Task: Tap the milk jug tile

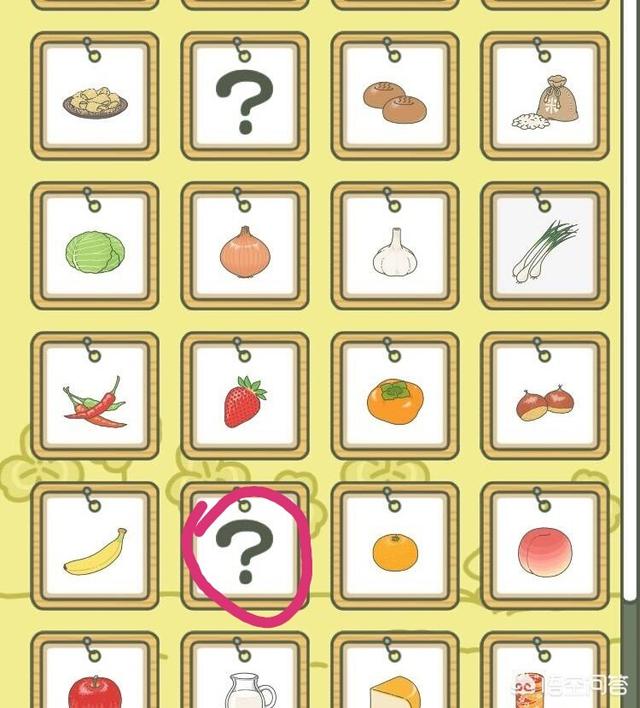Action: pos(245,682)
